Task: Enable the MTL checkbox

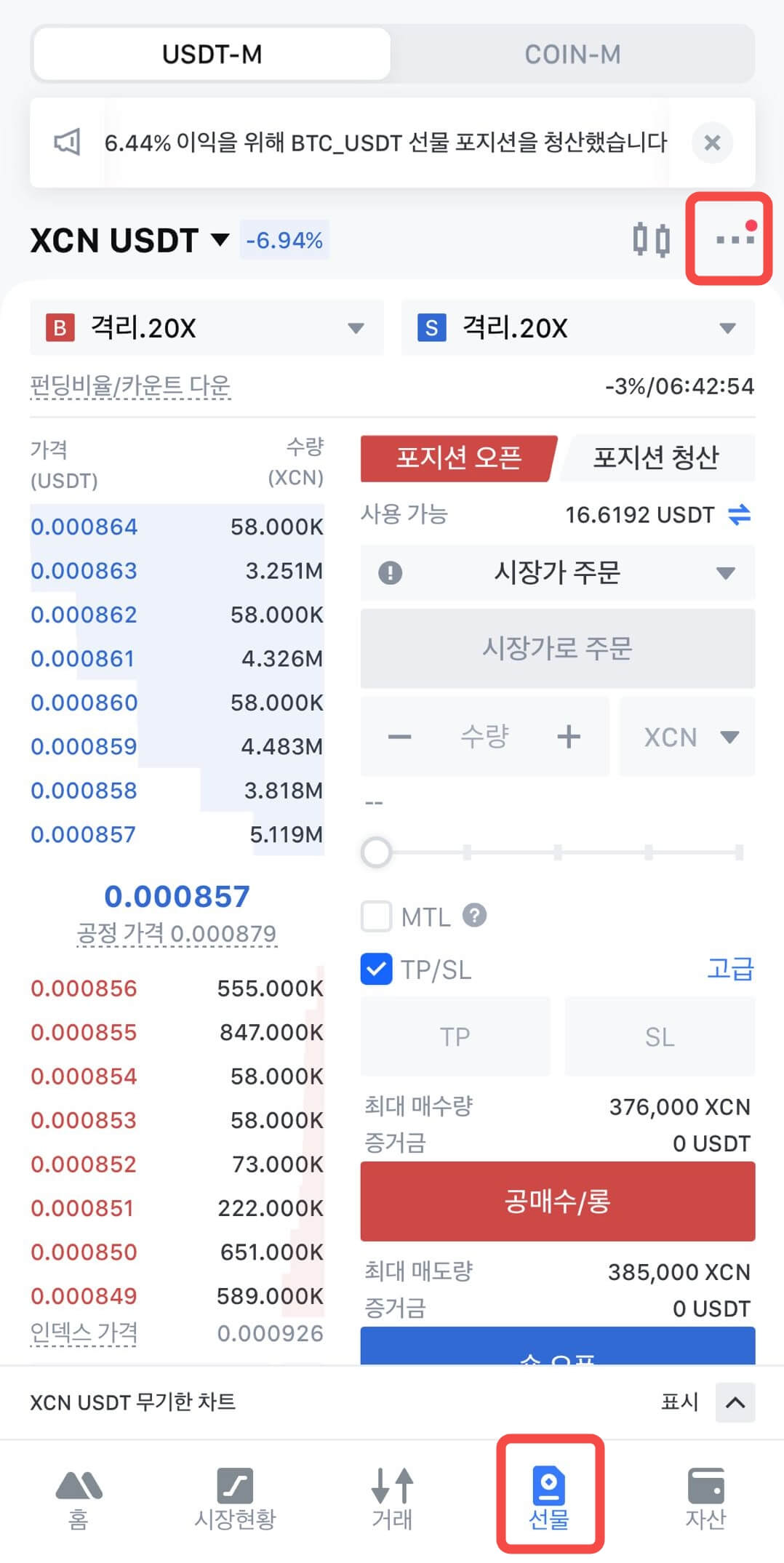Action: click(x=377, y=916)
